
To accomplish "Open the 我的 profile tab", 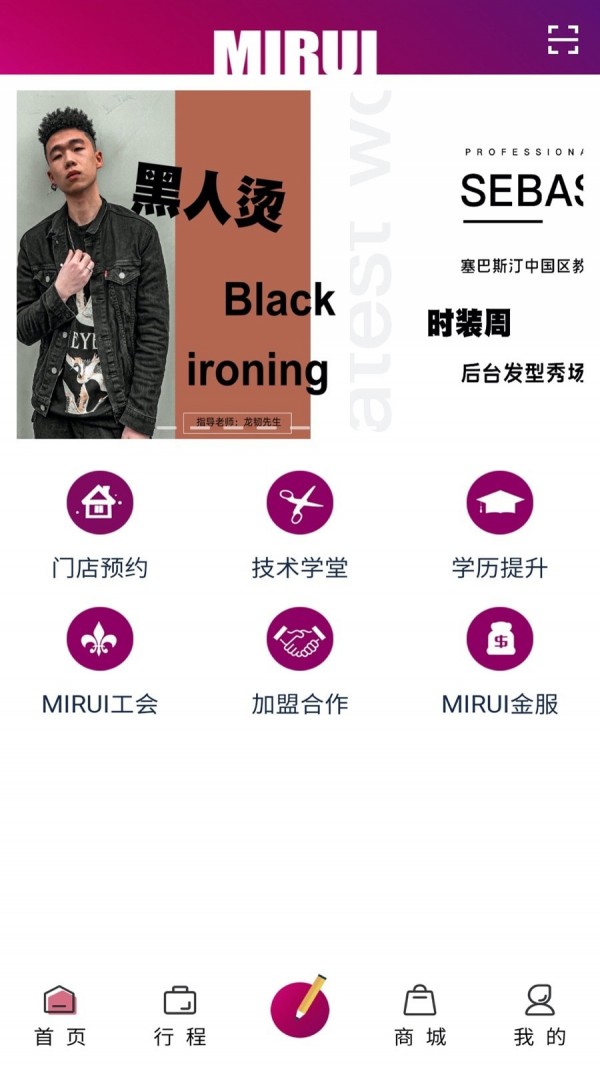I will click(540, 1015).
